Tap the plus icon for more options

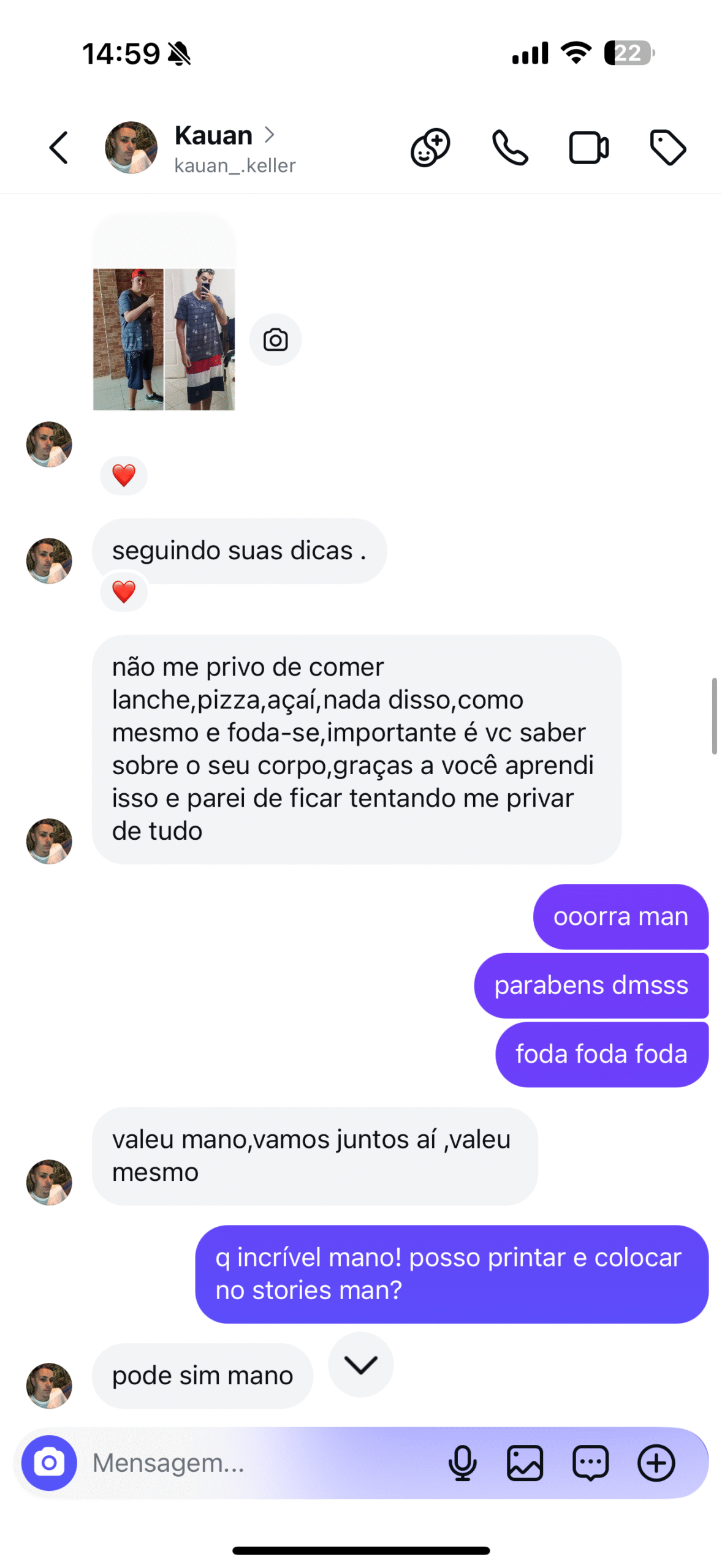[x=656, y=1463]
